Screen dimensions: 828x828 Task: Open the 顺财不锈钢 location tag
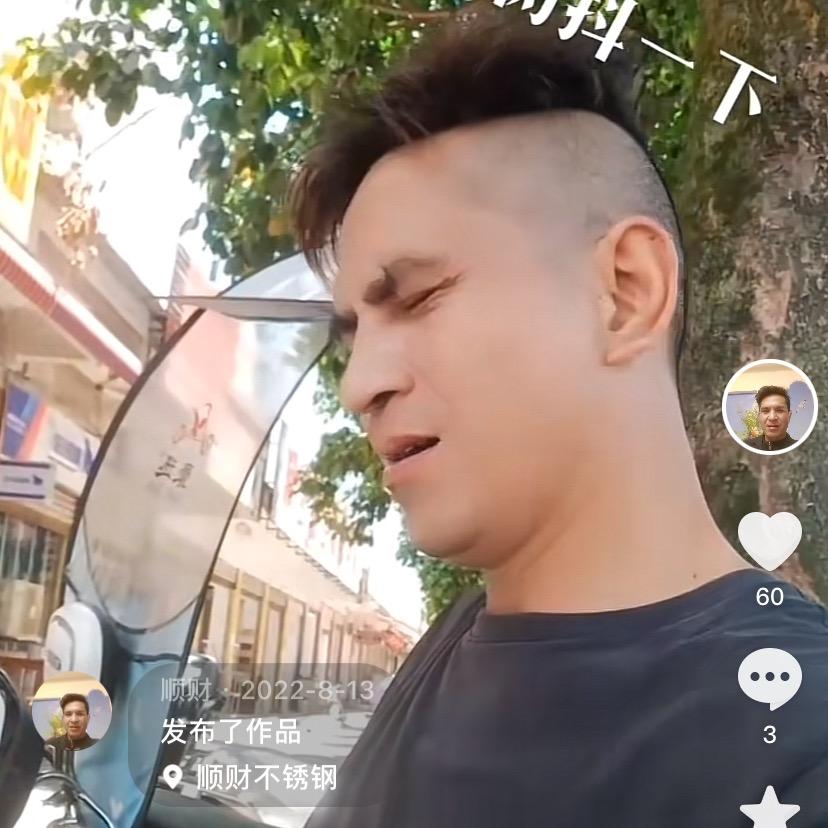tap(265, 778)
